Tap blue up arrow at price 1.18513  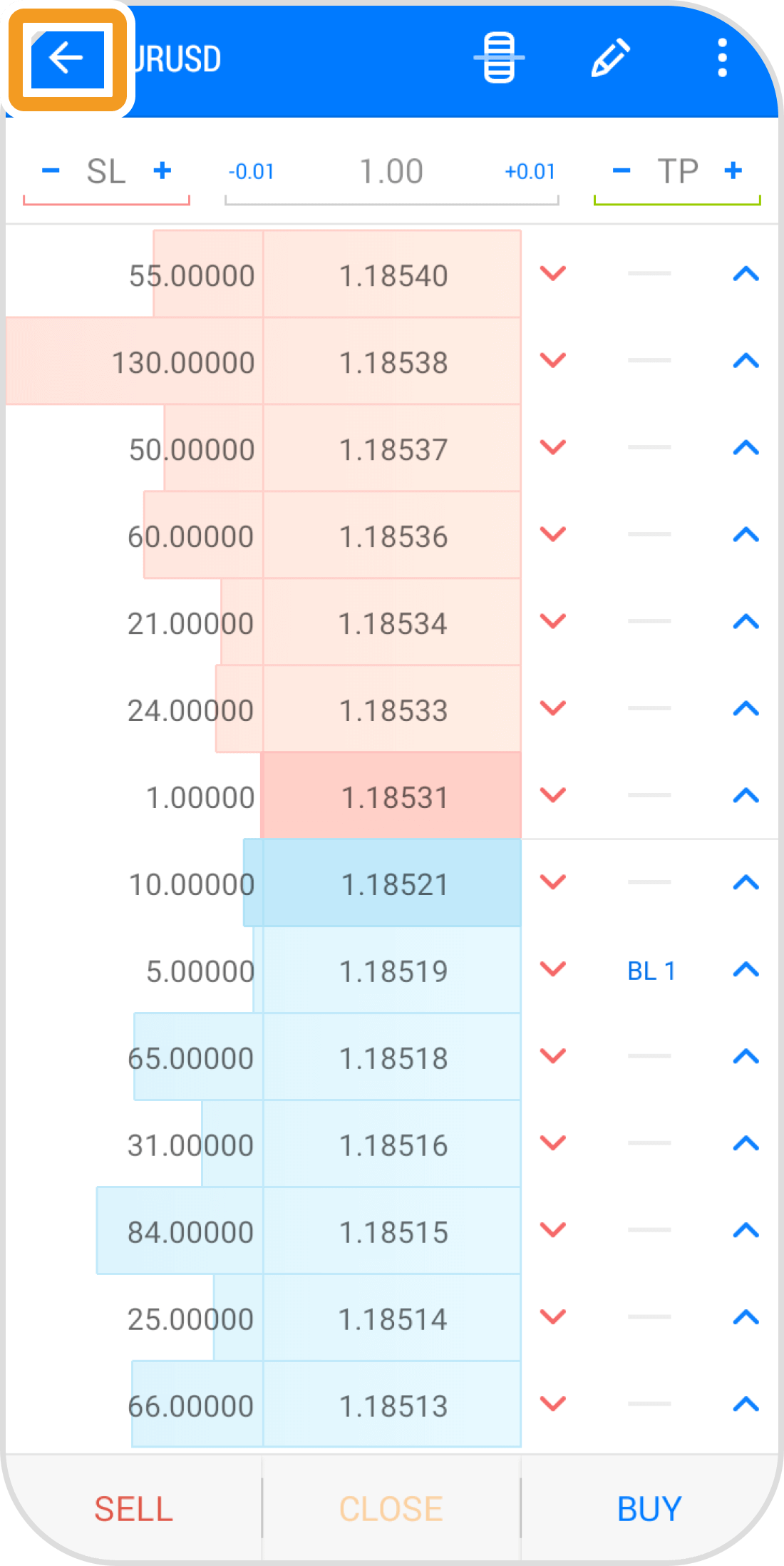pyautogui.click(x=746, y=1405)
